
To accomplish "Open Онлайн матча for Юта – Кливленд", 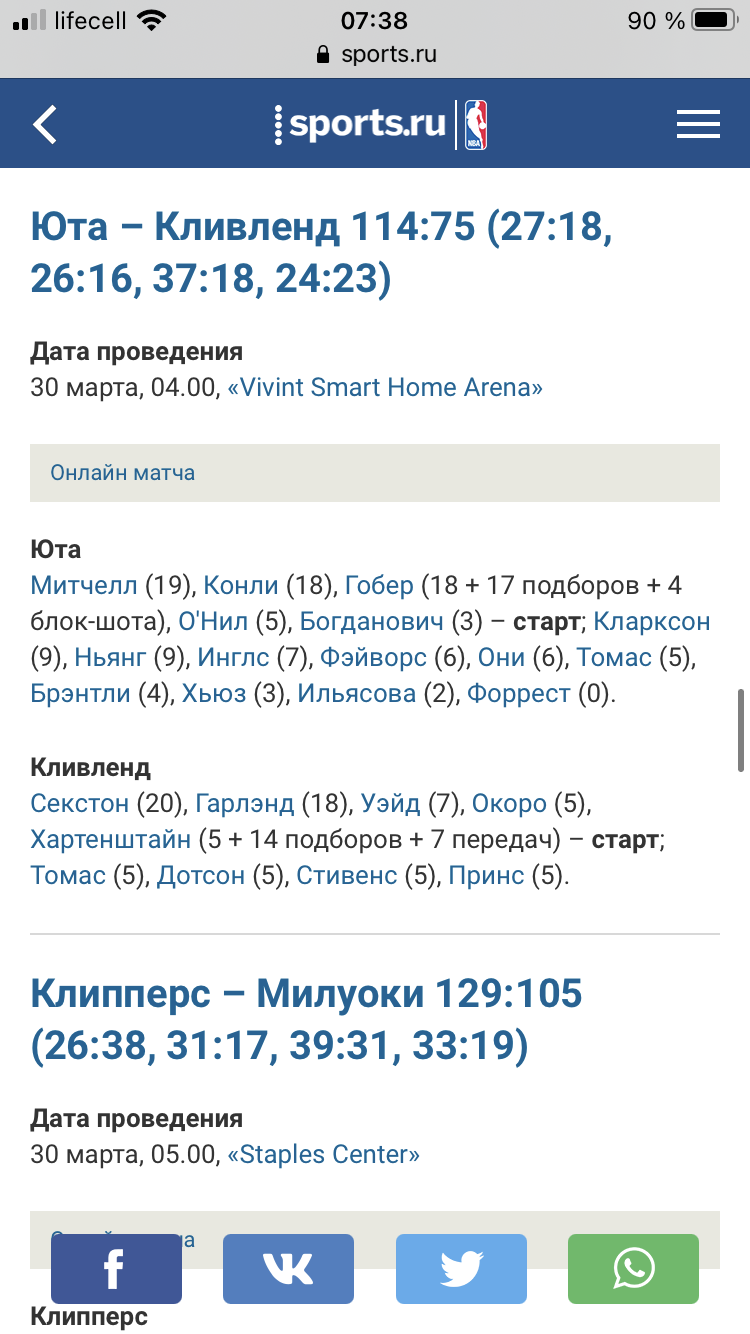I will click(x=375, y=473).
